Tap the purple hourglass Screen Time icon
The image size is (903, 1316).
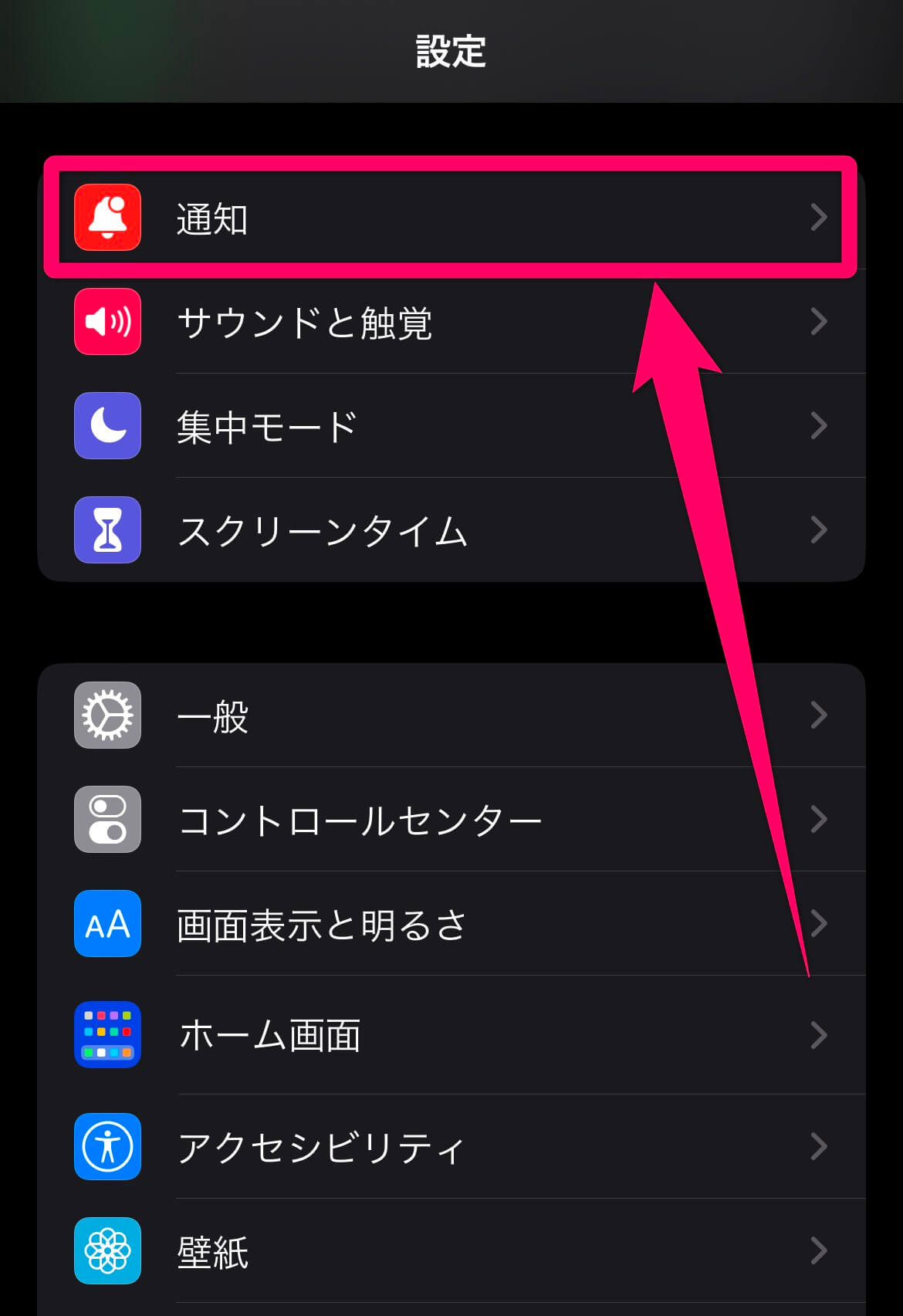107,529
